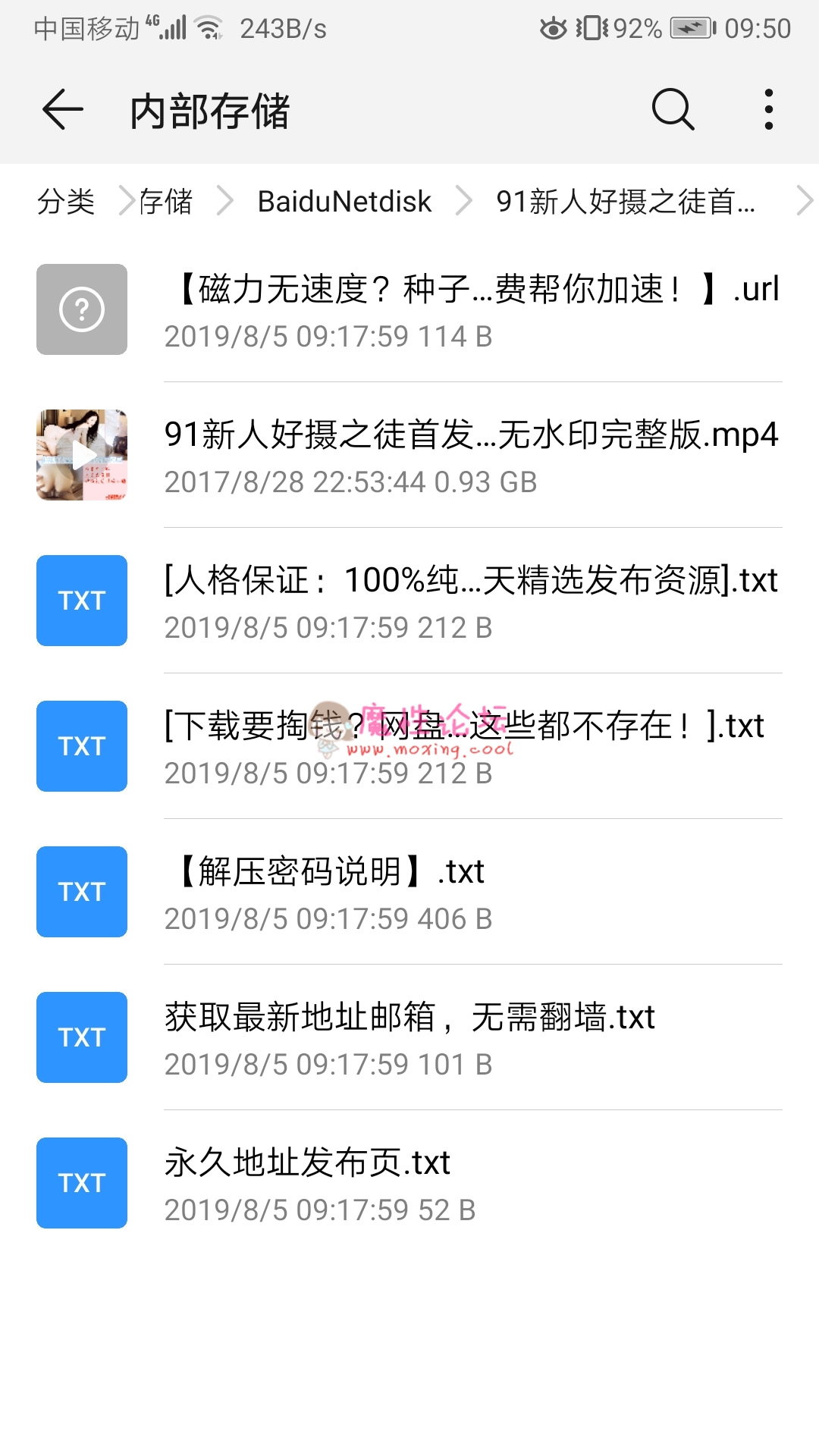Tap the TXT icon beside 获取最新地址邮箱 file
Image resolution: width=819 pixels, height=1456 pixels.
click(x=81, y=1037)
